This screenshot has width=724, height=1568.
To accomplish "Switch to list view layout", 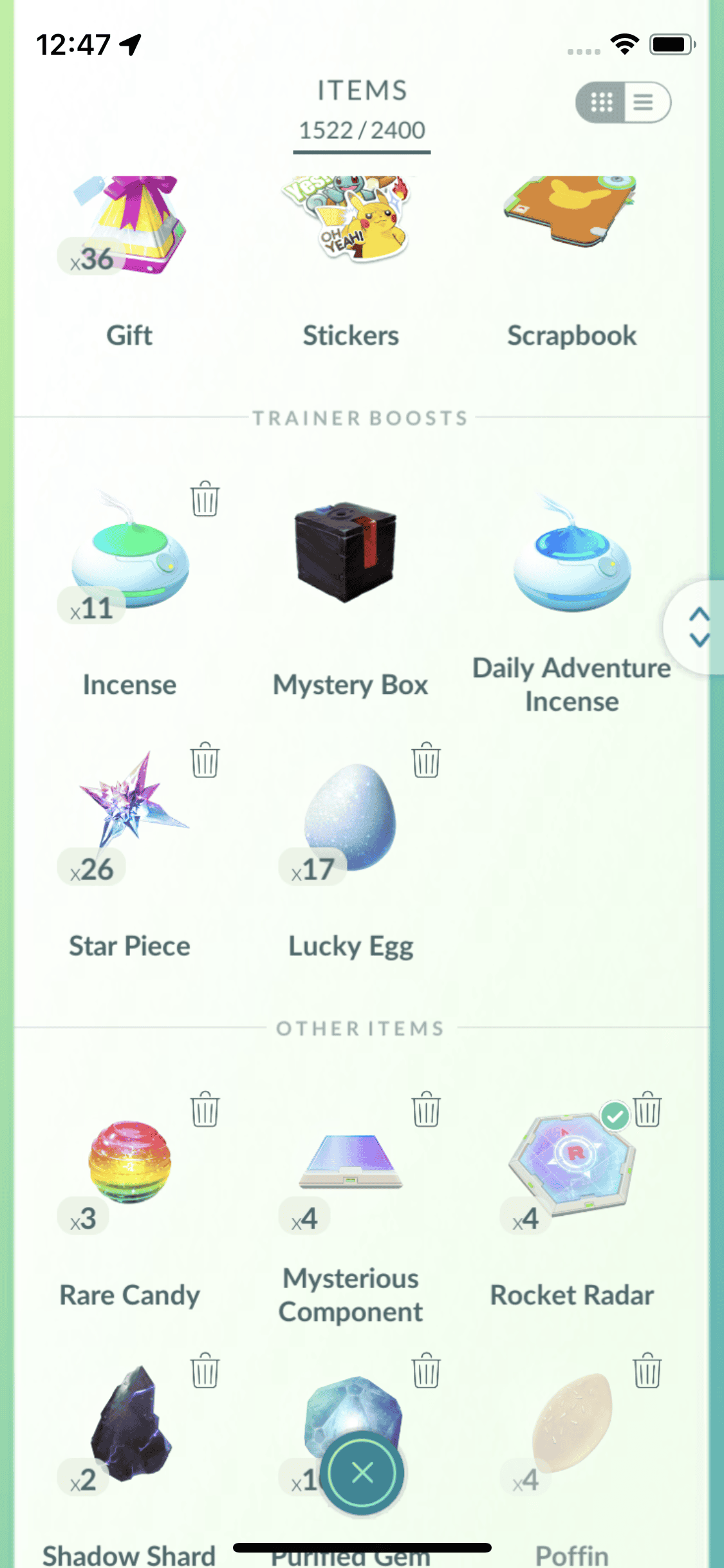I will pos(645,102).
